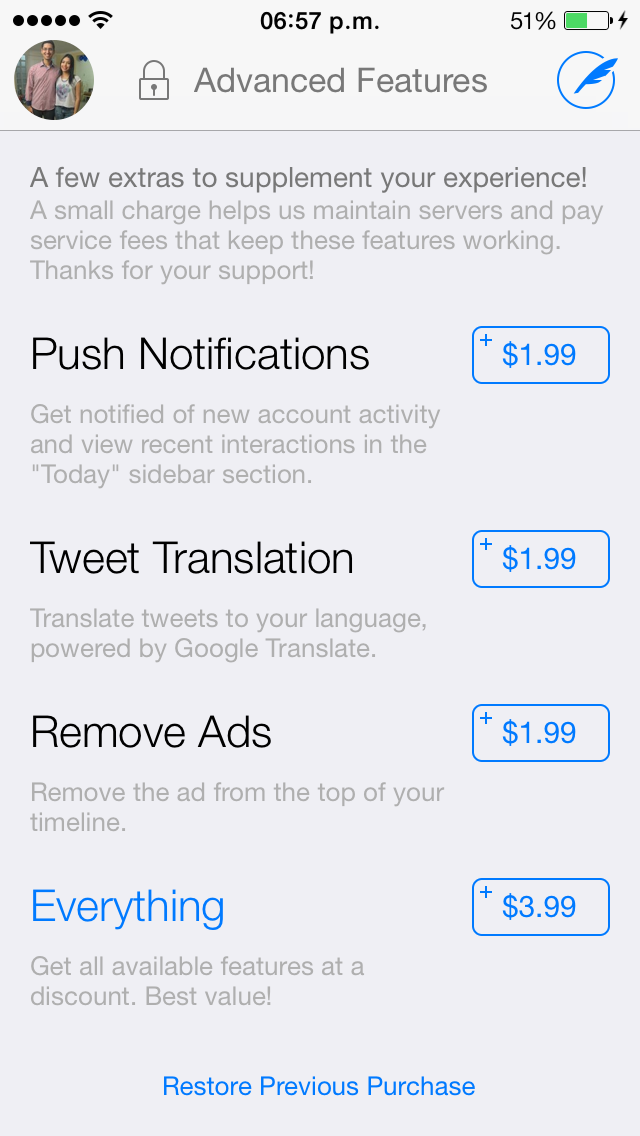Buy Push Notifications for $1.99

point(540,355)
